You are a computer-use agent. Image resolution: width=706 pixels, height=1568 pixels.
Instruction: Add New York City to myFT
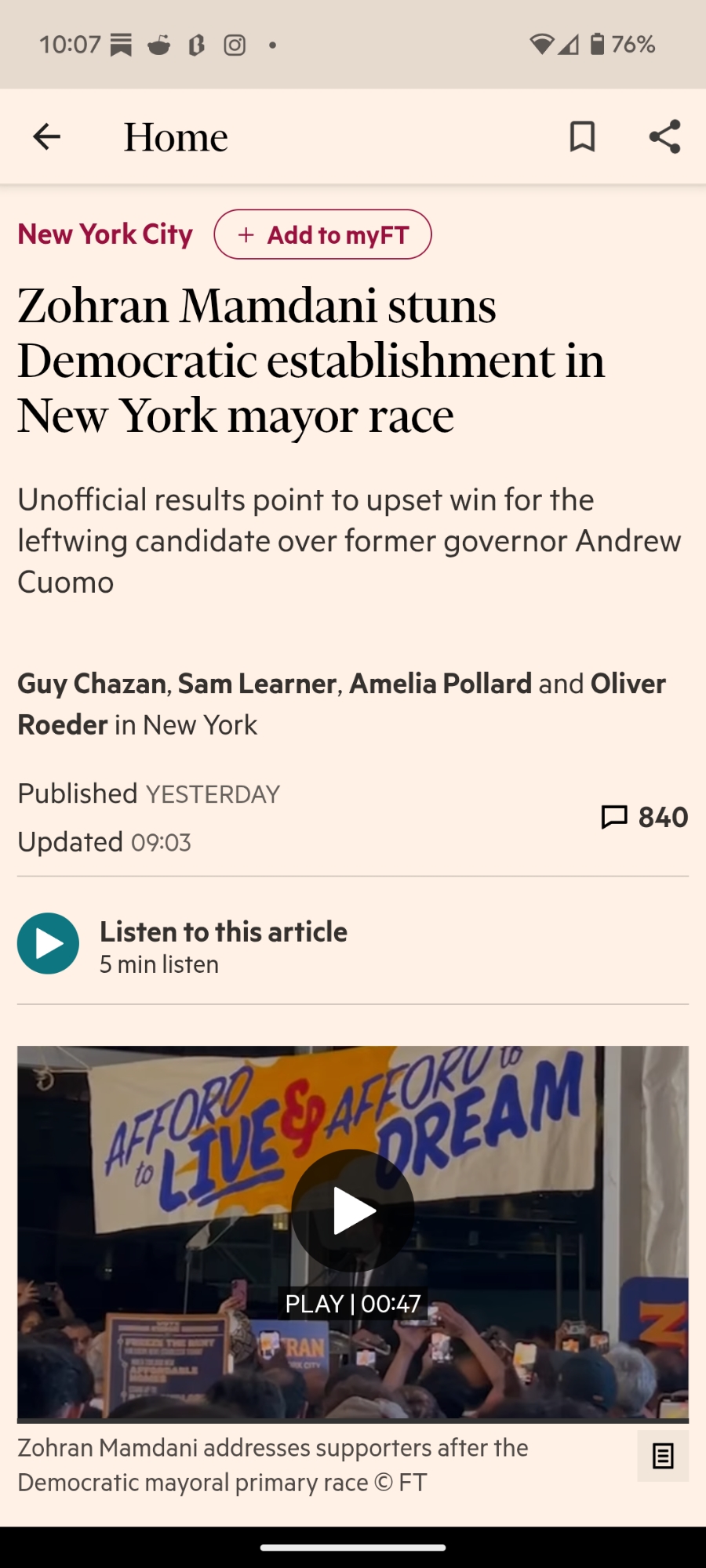click(x=322, y=234)
